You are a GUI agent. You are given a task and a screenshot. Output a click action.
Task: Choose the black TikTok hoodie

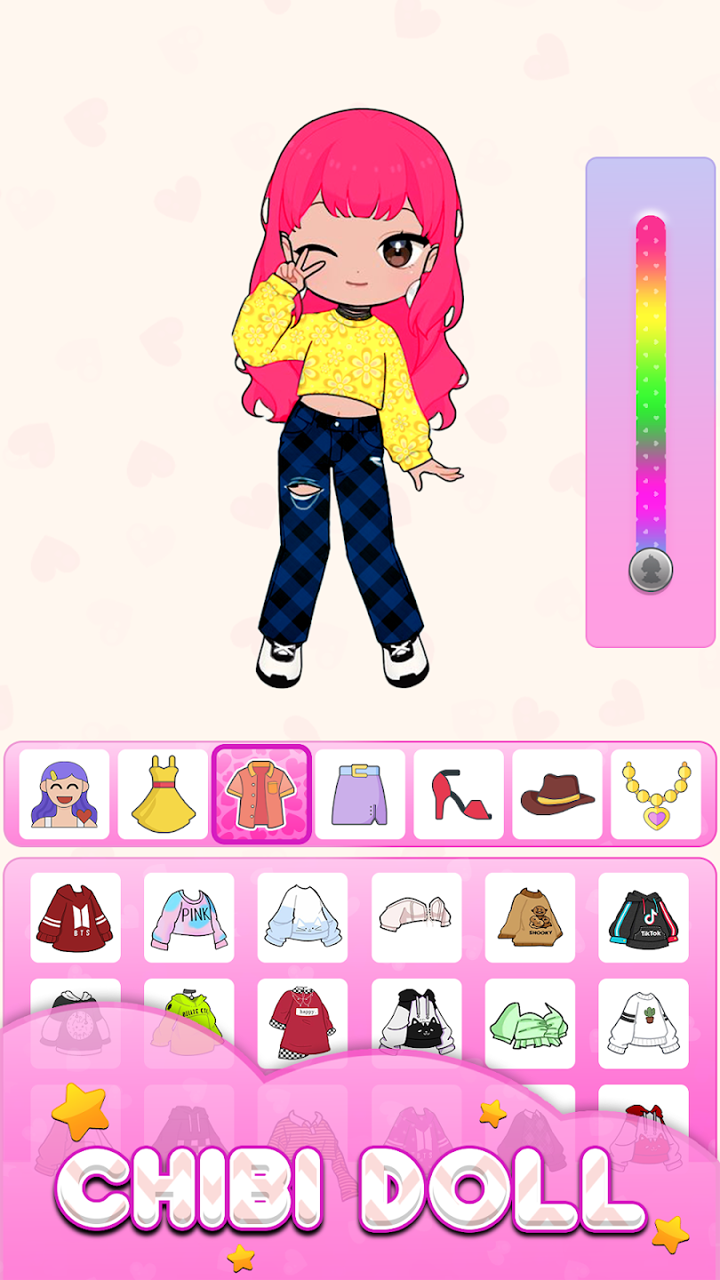[x=644, y=917]
